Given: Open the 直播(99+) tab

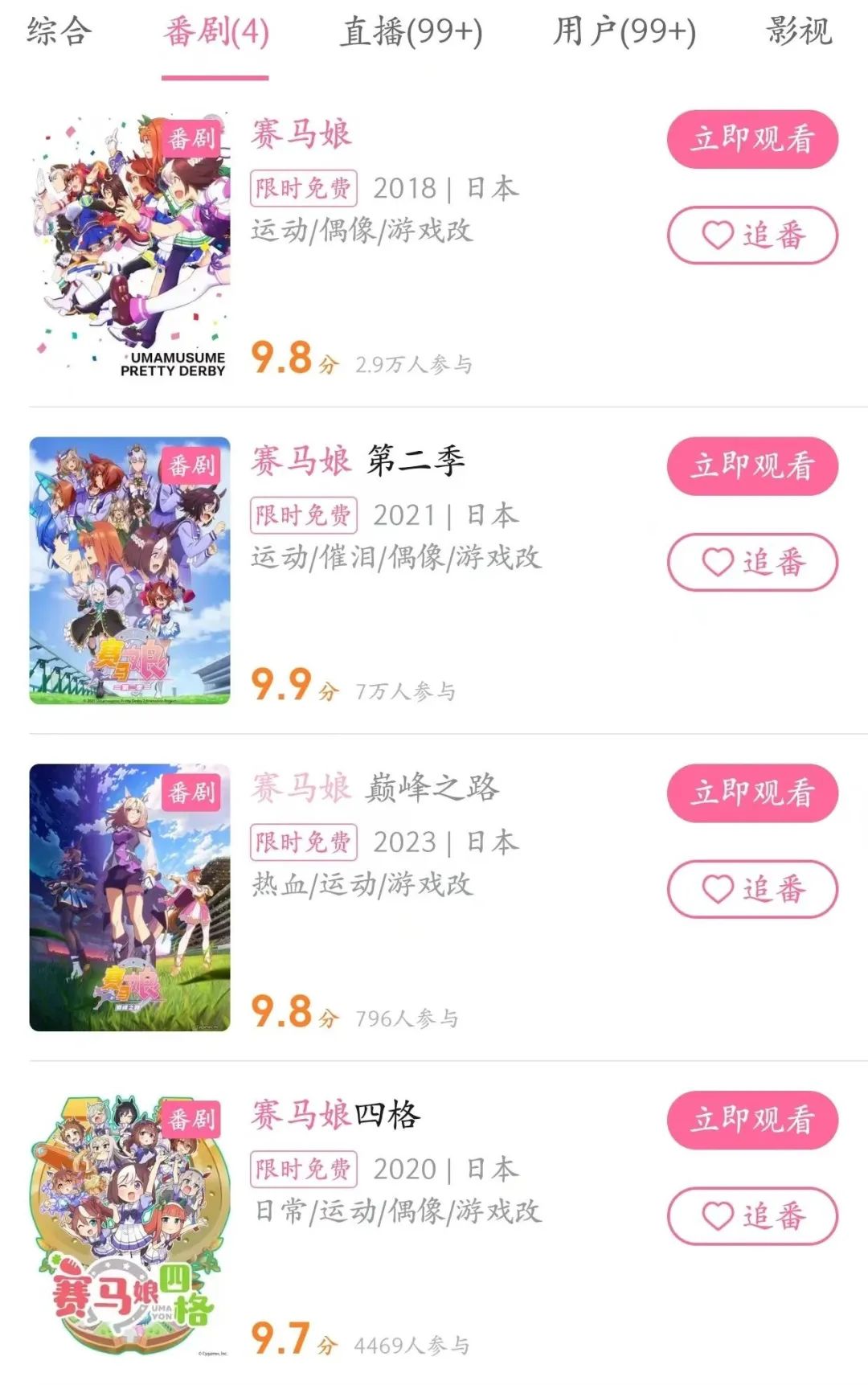Looking at the screenshot, I should pos(410,32).
